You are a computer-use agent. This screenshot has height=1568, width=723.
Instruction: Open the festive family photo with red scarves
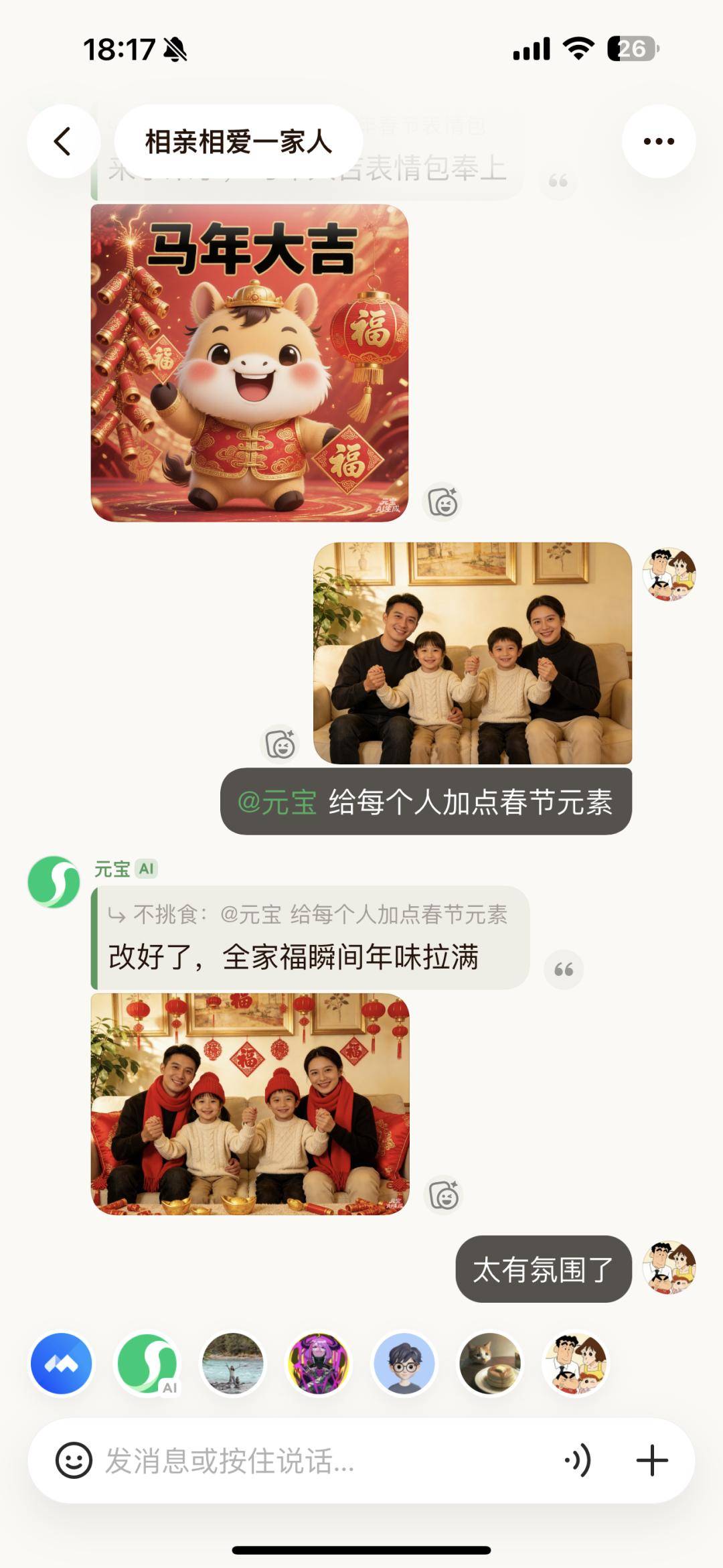[249, 1104]
